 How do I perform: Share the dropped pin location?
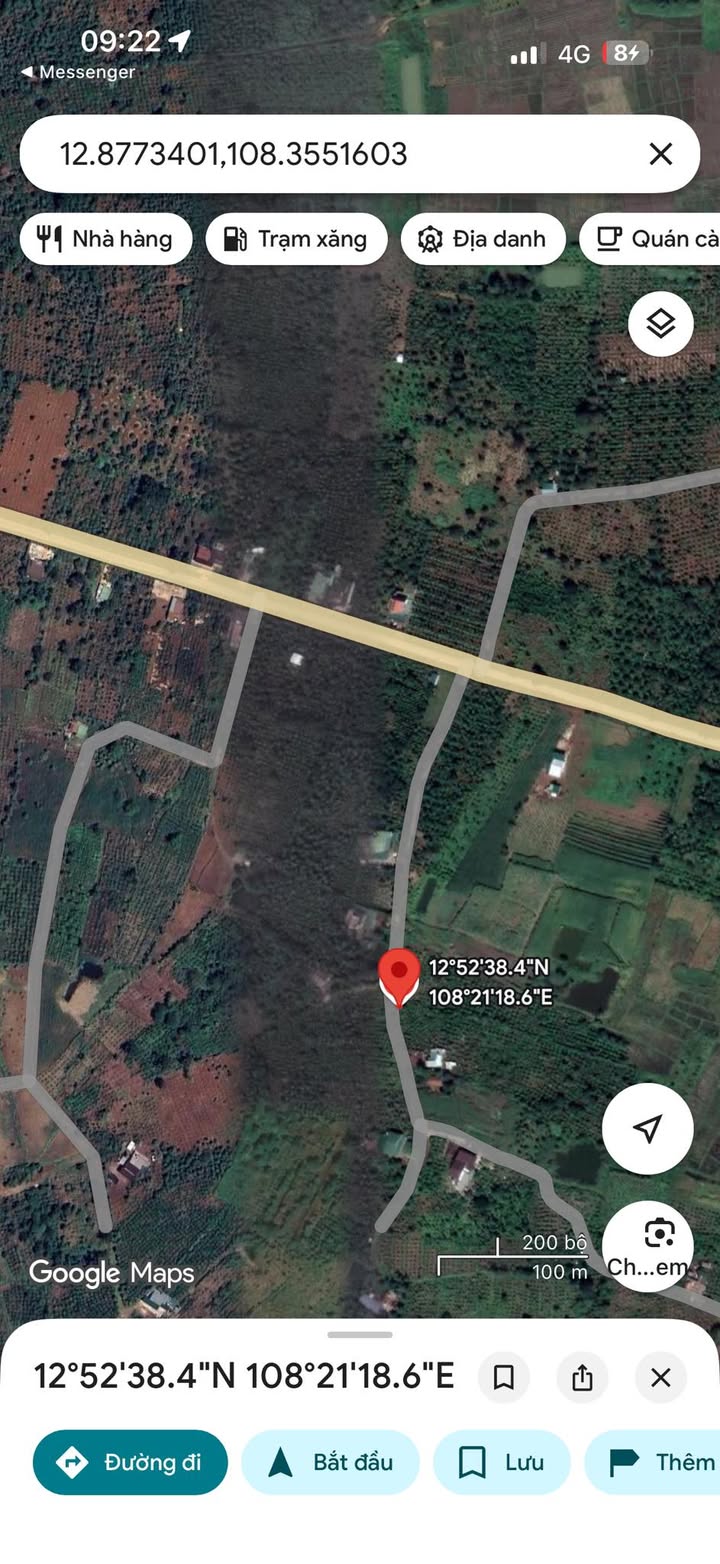click(x=582, y=1378)
